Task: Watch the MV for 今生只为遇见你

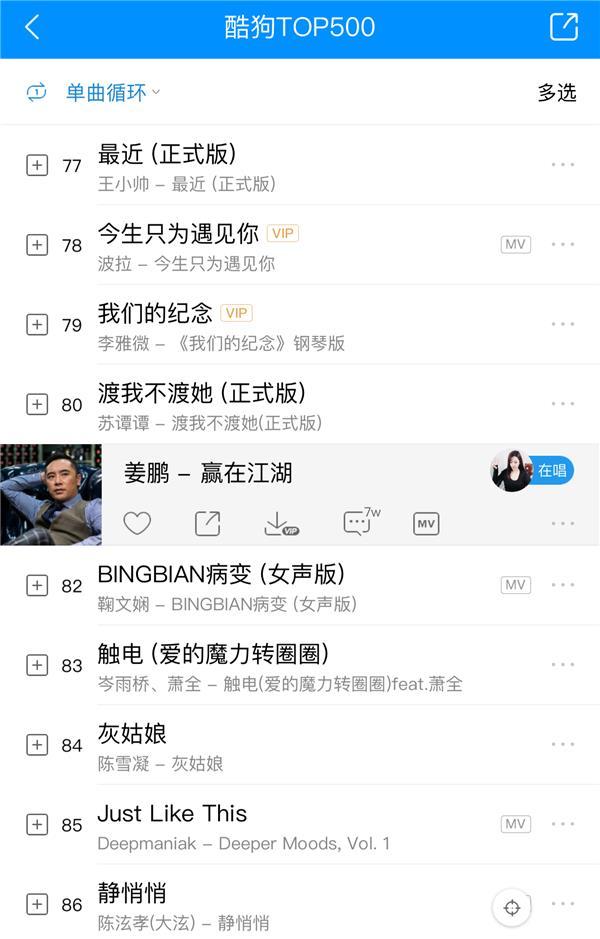Action: pos(515,244)
